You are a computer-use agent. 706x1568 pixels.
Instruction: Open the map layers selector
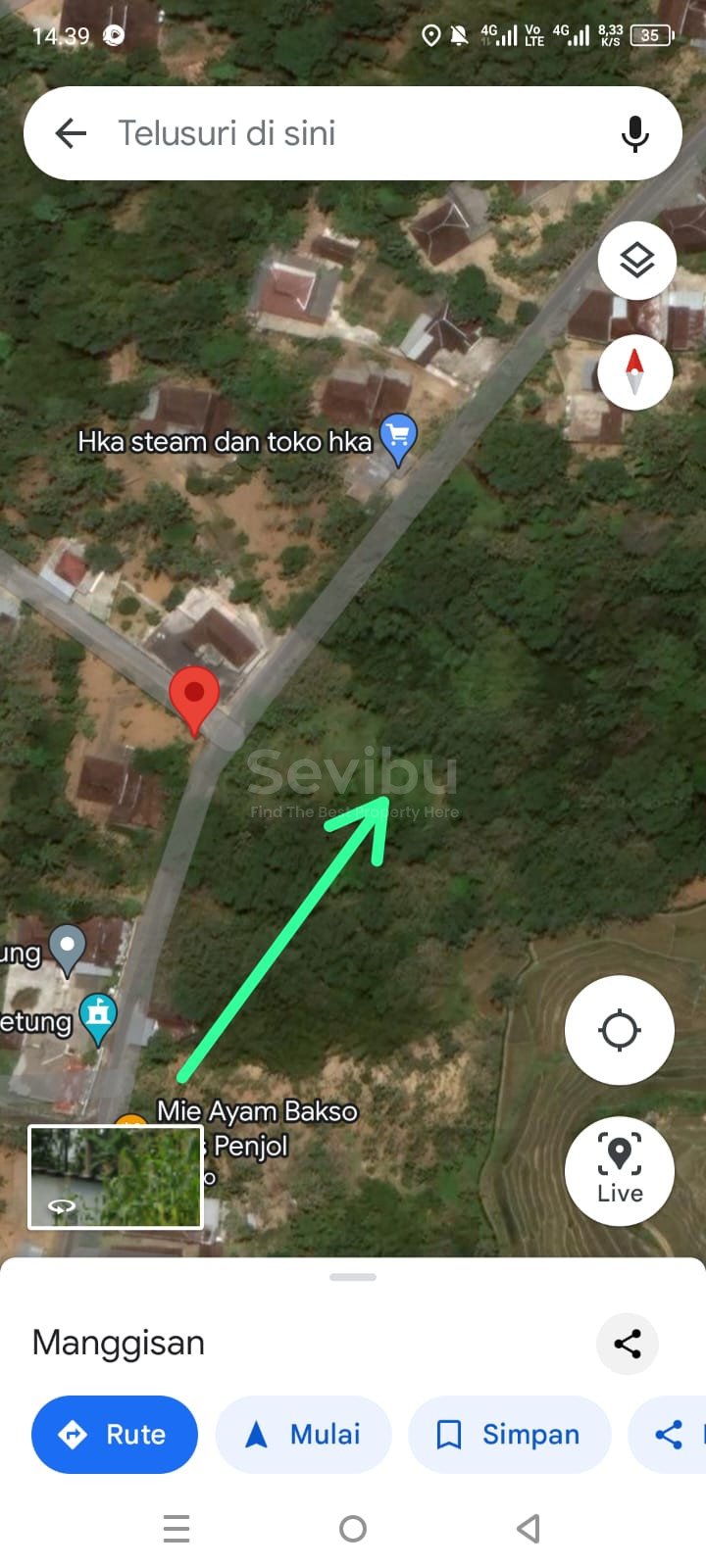637,261
